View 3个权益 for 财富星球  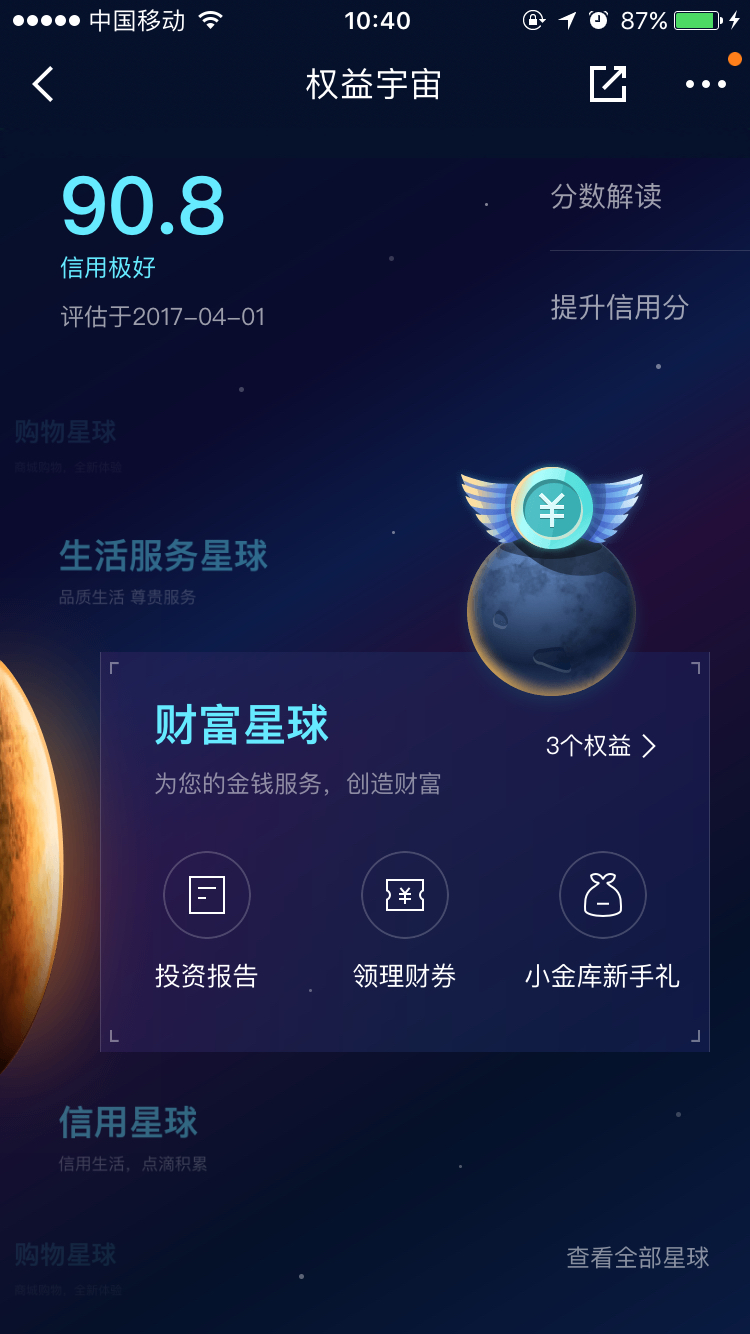(x=600, y=746)
